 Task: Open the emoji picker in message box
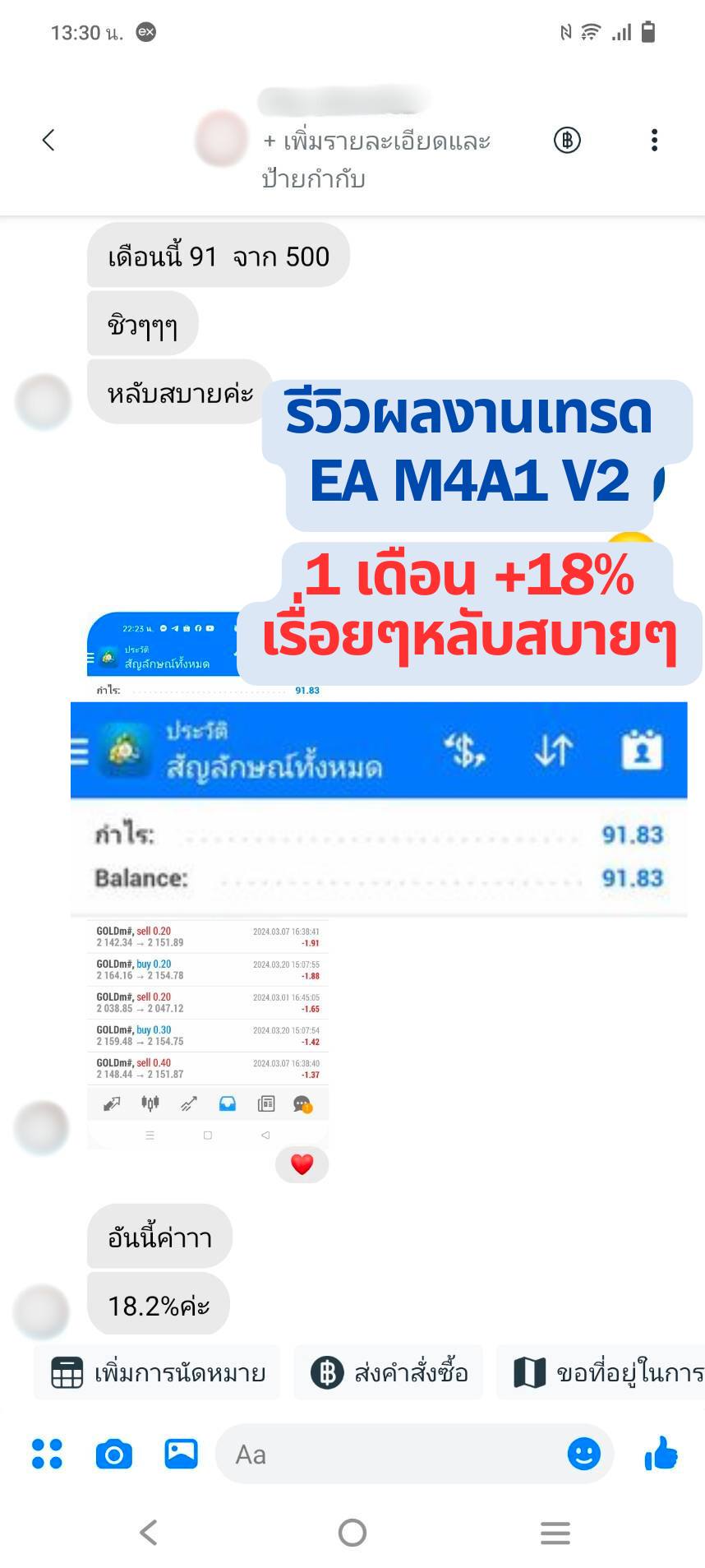point(584,1454)
